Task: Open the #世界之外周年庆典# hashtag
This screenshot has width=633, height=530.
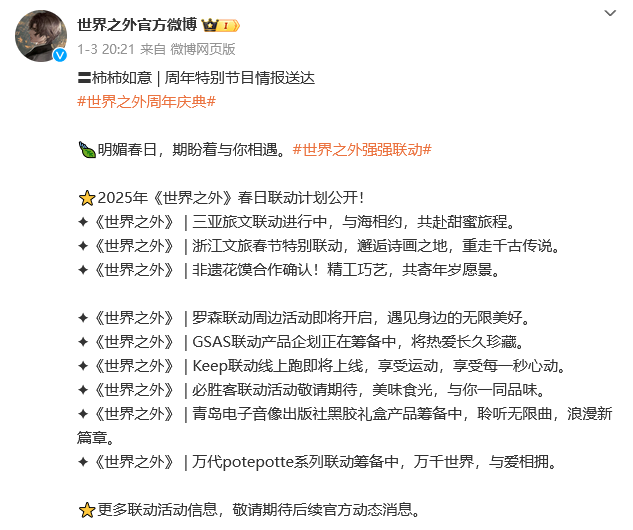Action: [x=147, y=102]
